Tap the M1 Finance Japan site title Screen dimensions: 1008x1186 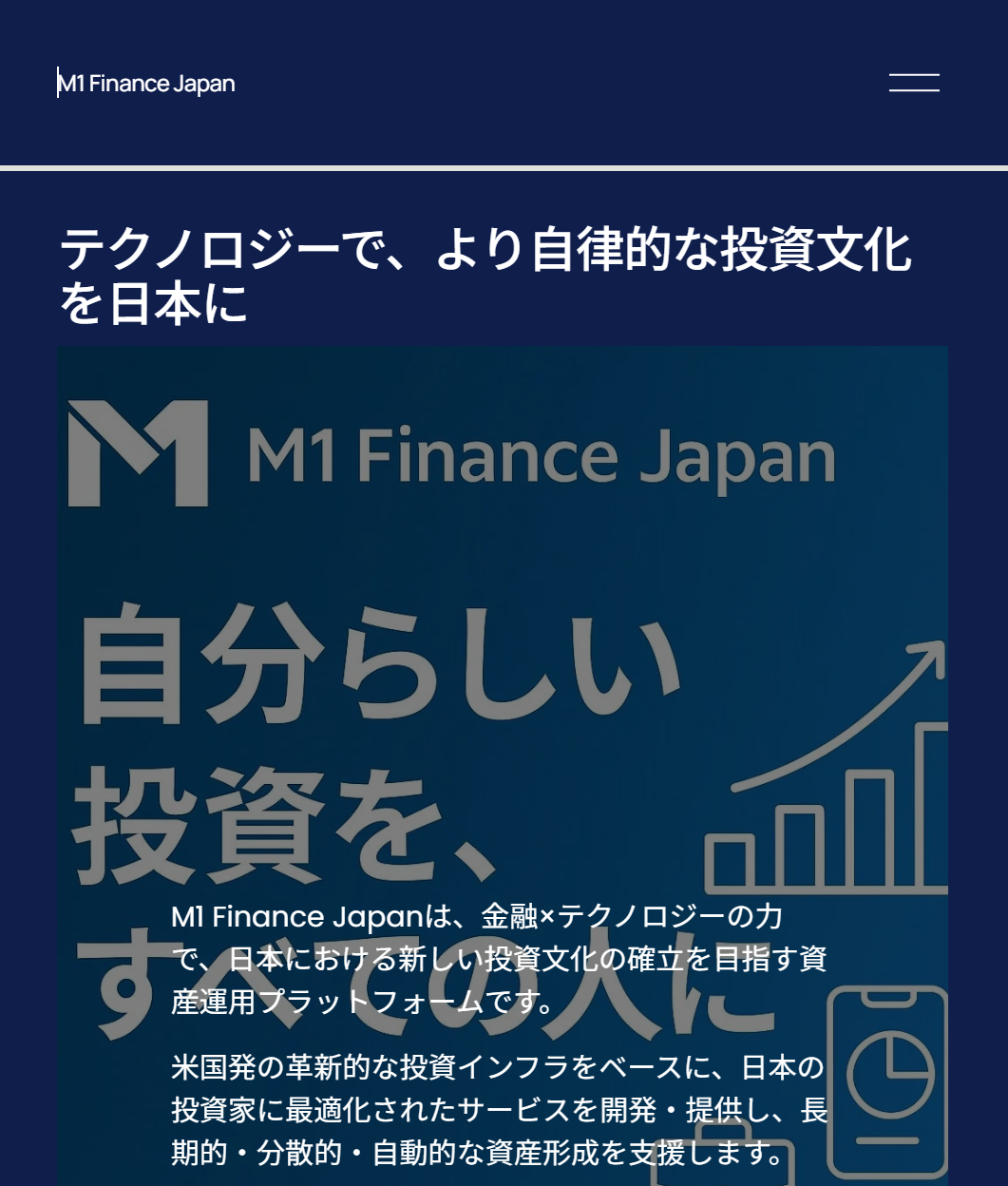146,84
